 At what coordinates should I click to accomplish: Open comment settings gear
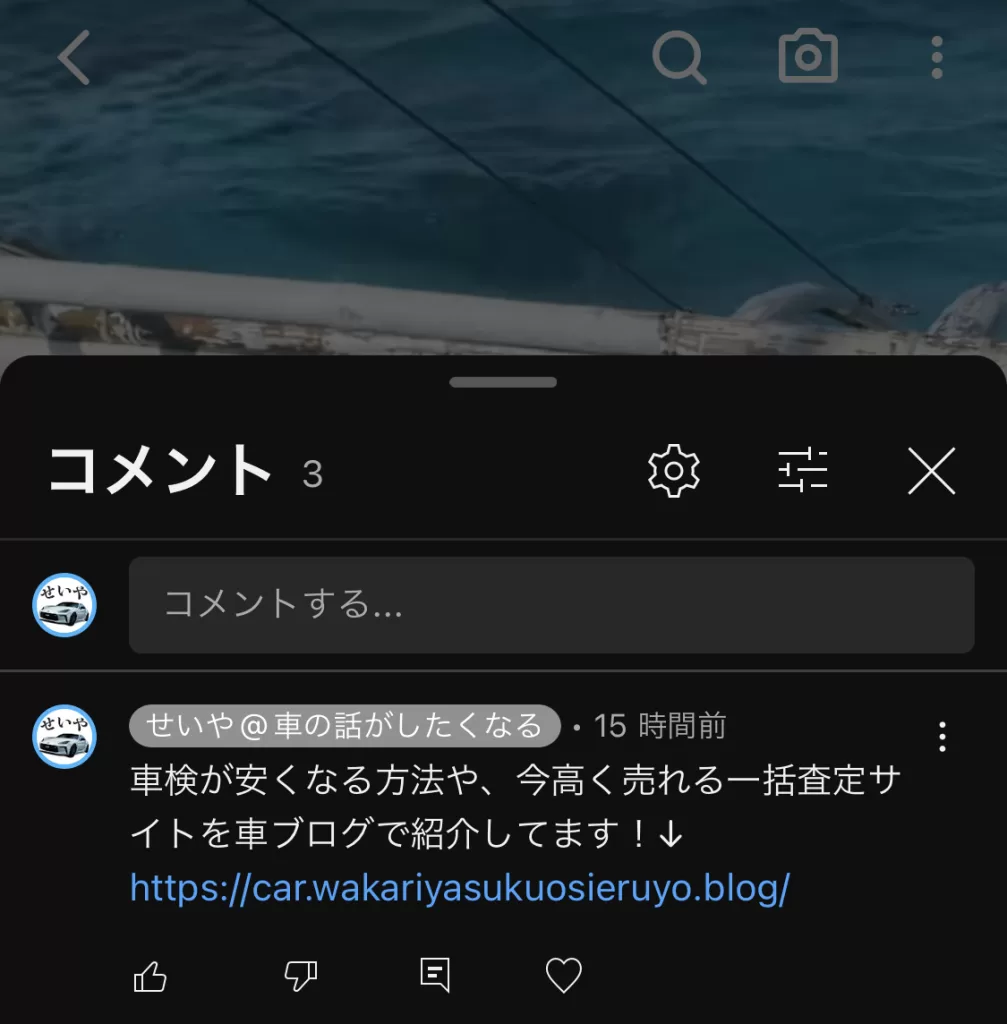tap(674, 470)
